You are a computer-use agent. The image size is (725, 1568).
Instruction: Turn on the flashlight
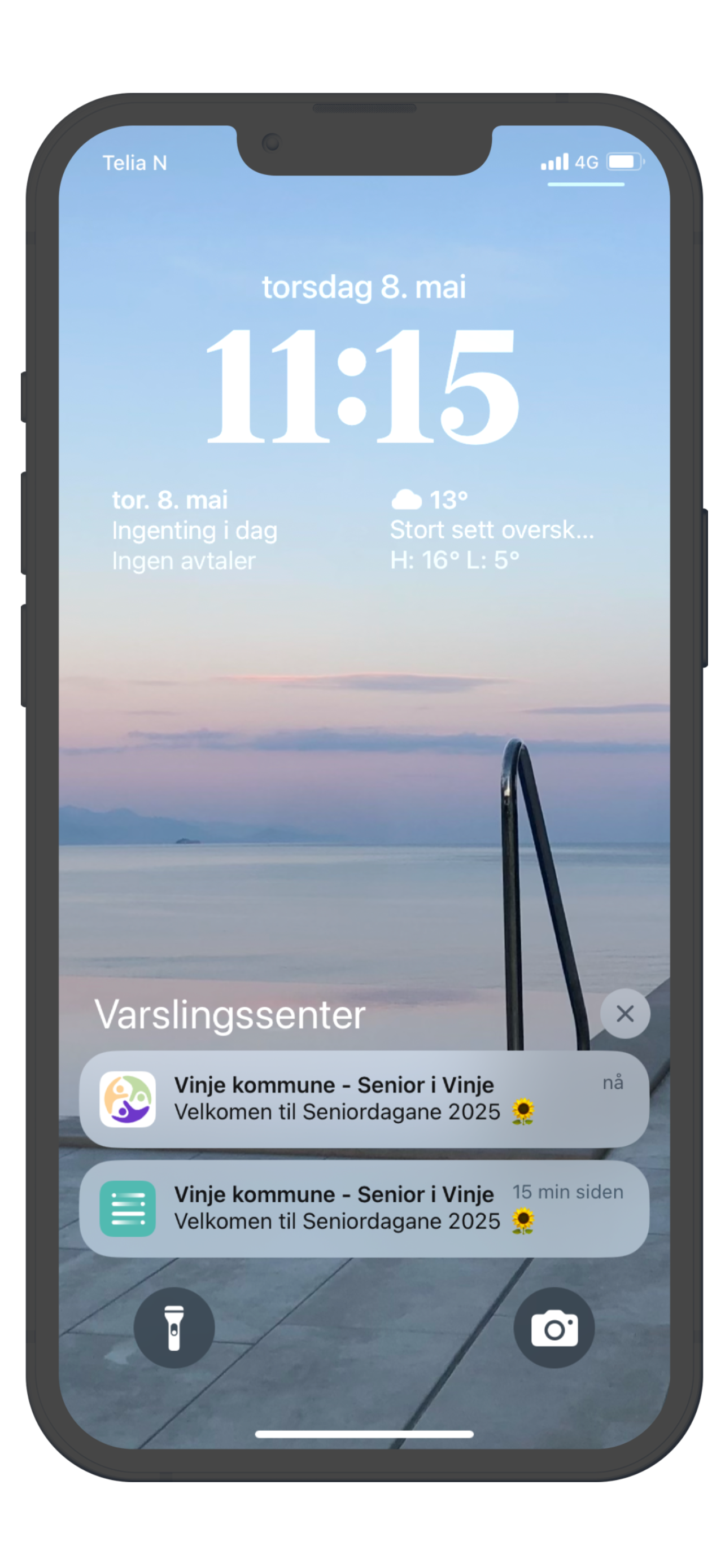coord(174,1328)
